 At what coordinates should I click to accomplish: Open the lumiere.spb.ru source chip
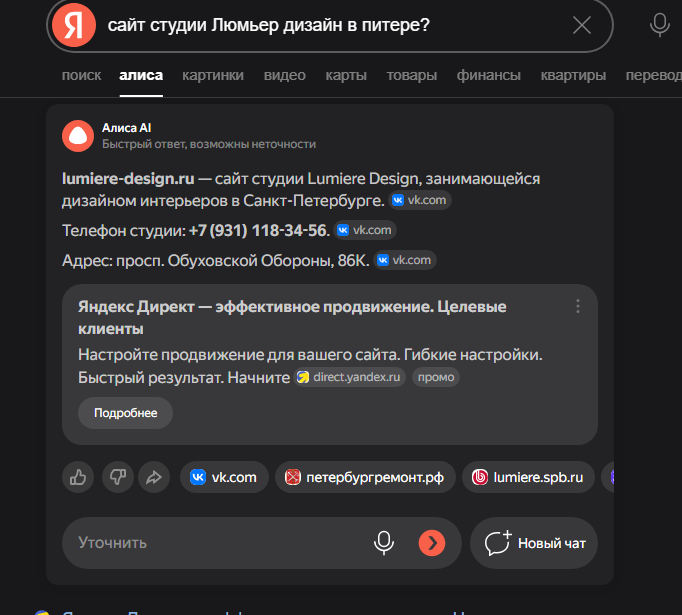pos(528,477)
